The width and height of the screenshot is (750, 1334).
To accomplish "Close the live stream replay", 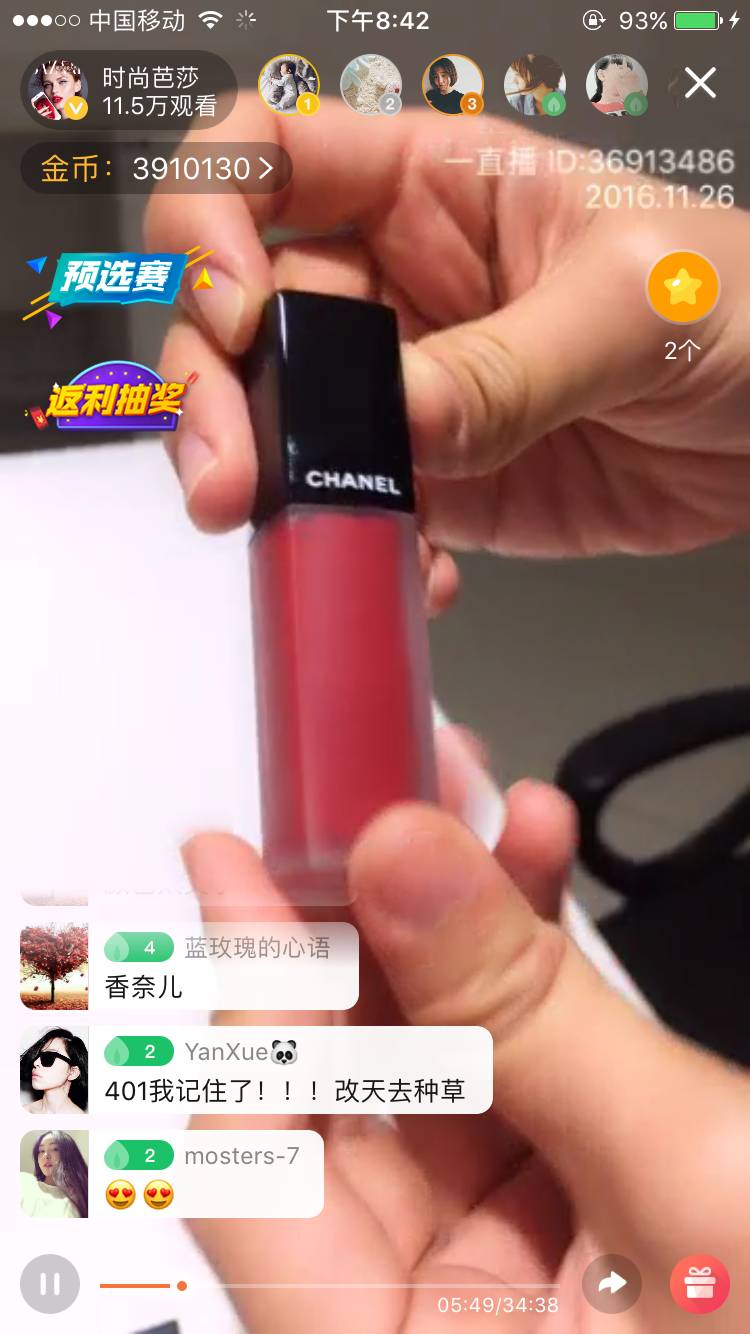I will pyautogui.click(x=700, y=84).
